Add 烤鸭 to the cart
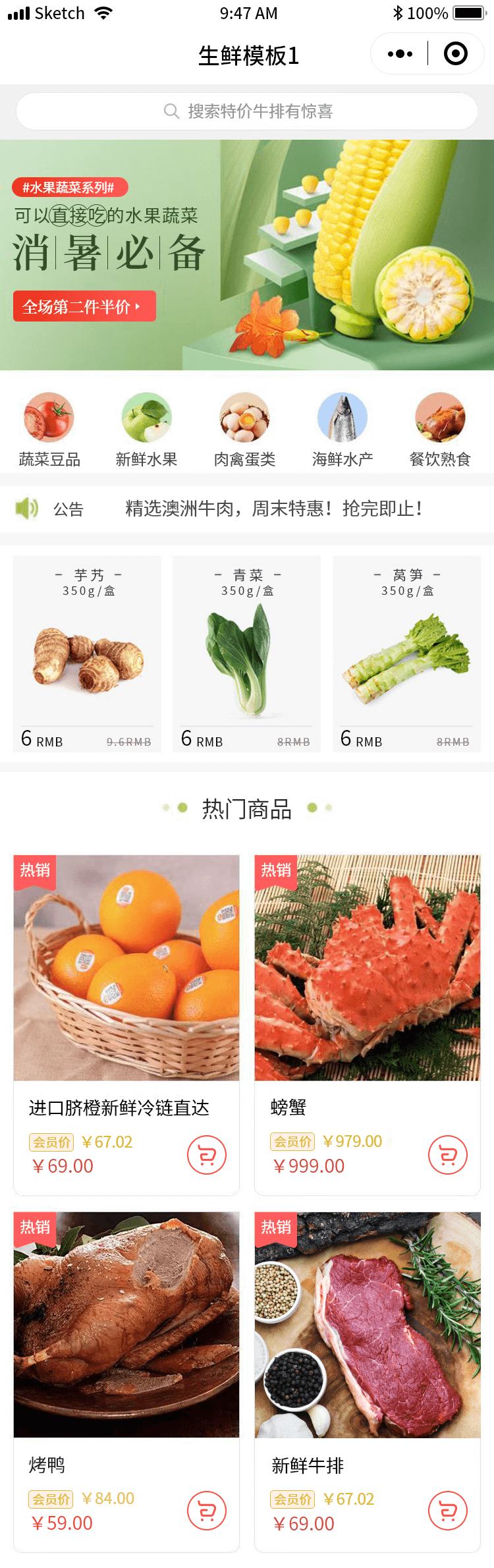Viewport: 494px width, 1568px height. 207,1511
